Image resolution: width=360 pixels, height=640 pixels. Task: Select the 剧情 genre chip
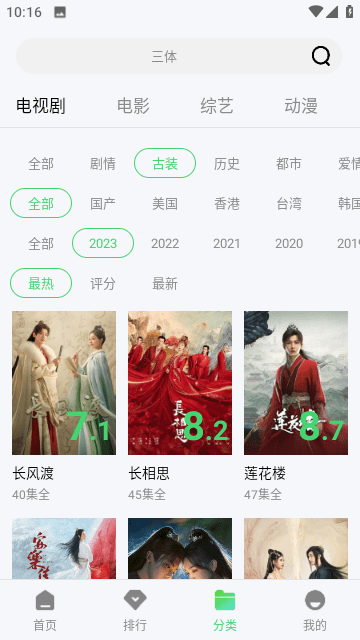103,164
